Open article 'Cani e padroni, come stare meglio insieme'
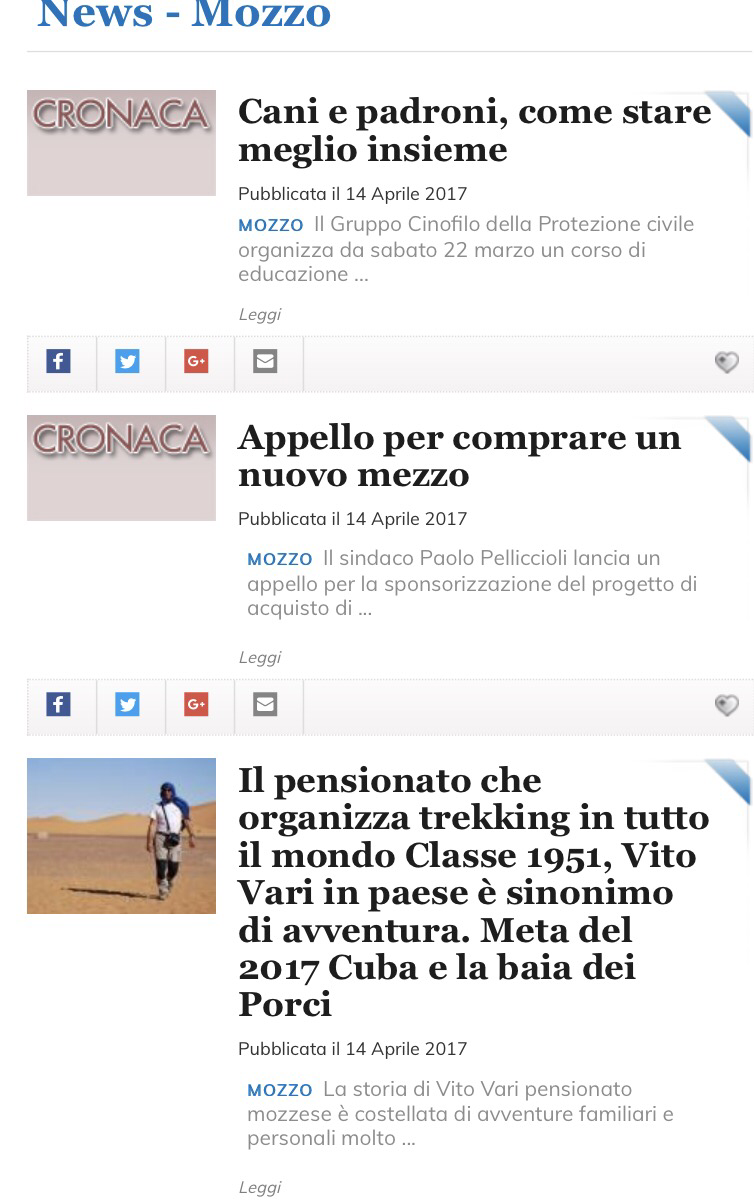The image size is (754, 1200). click(x=474, y=130)
